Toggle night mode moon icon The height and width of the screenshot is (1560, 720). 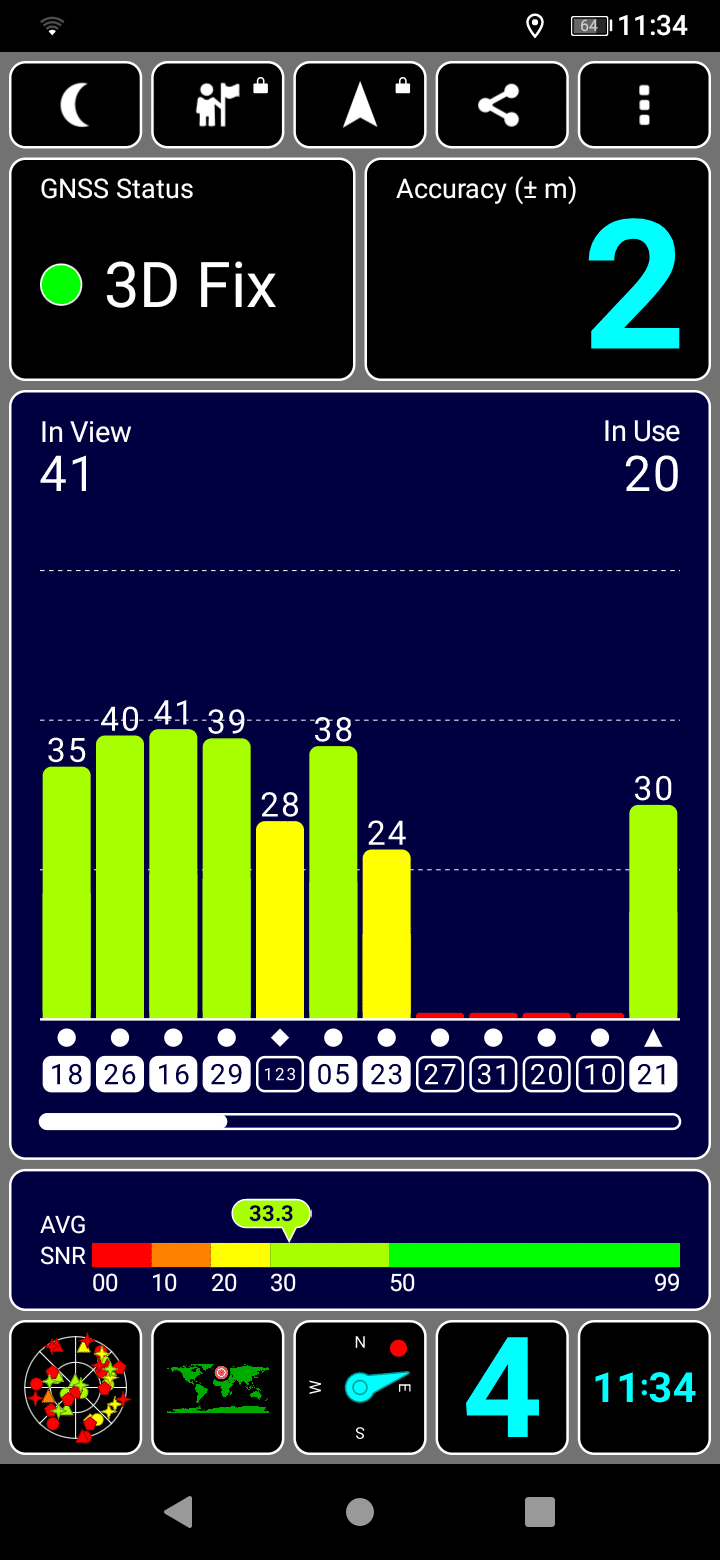76,105
